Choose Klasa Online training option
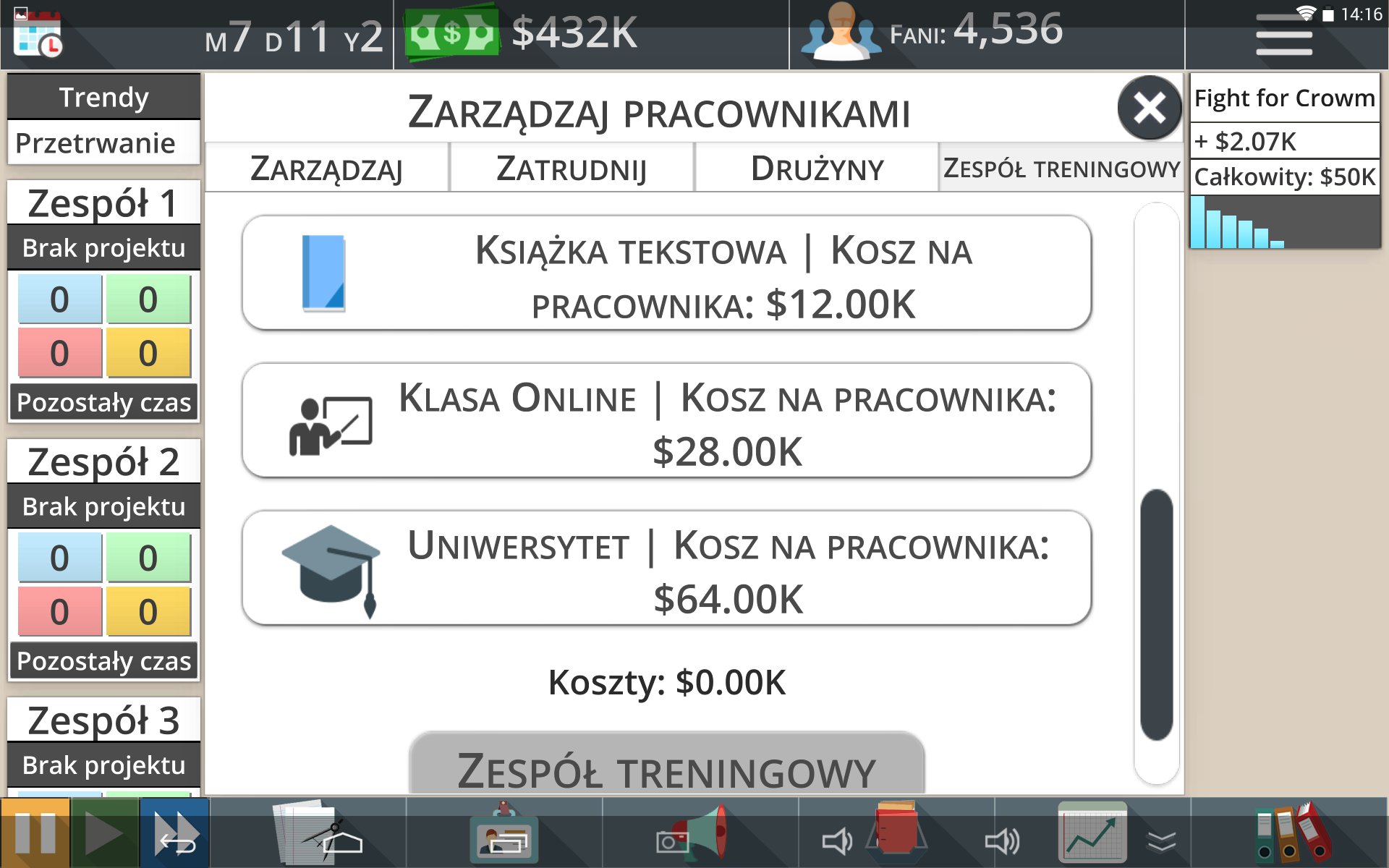 pos(666,421)
